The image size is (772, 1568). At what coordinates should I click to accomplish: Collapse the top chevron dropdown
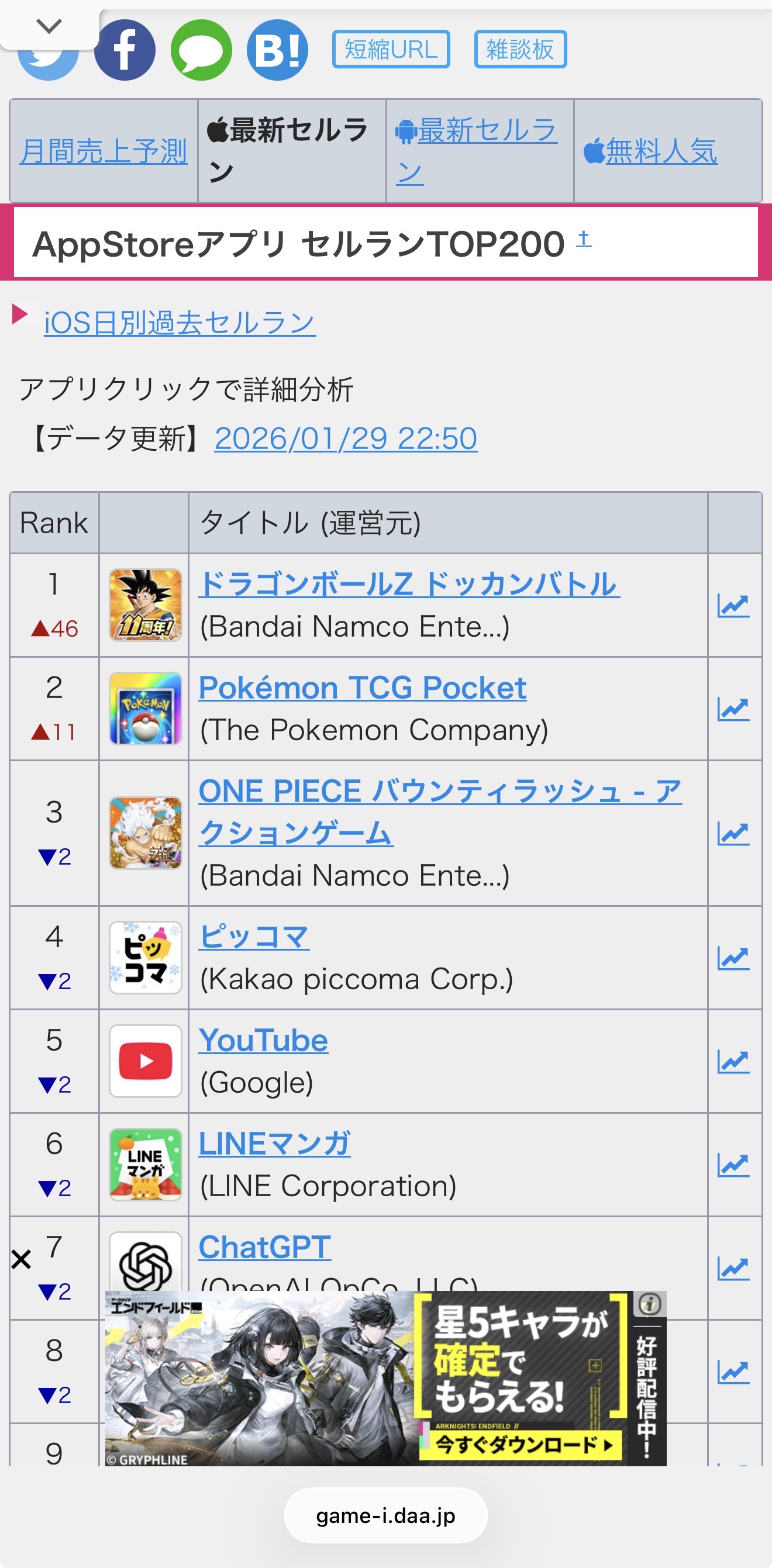49,26
